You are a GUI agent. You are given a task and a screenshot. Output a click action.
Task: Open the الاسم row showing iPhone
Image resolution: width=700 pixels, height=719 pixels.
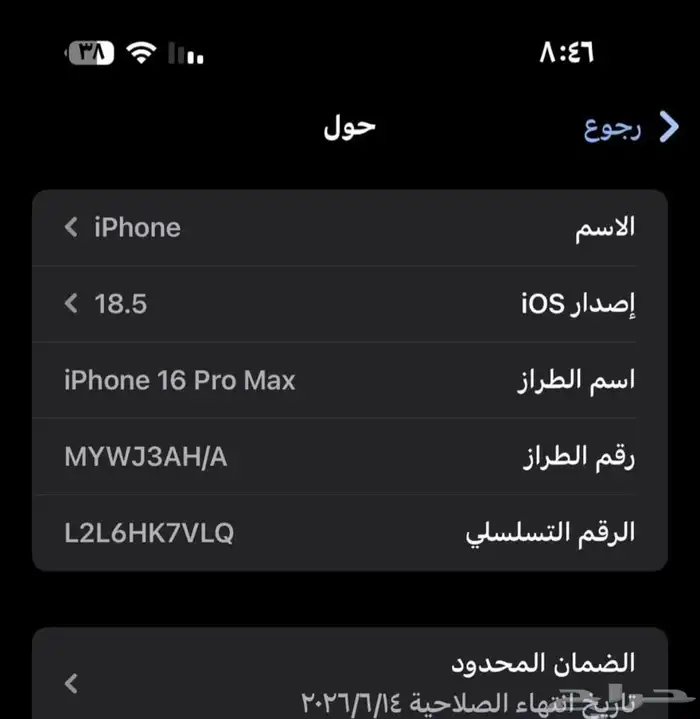coord(350,227)
